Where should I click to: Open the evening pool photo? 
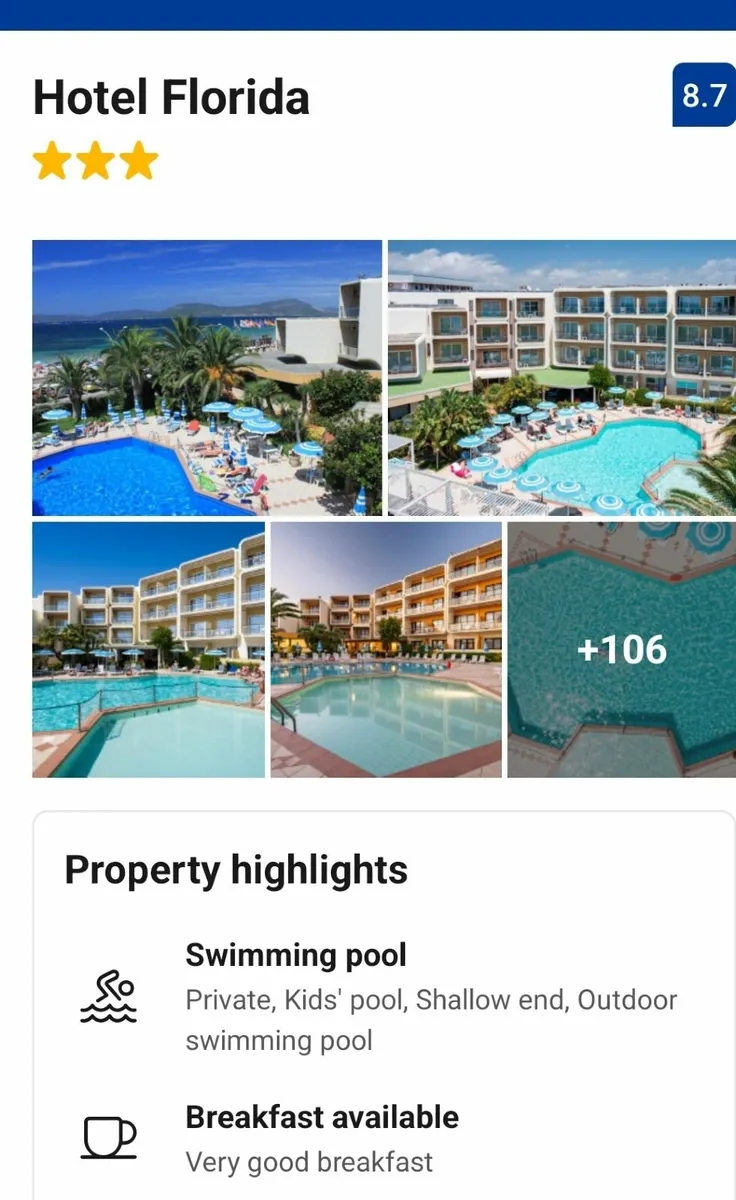386,649
